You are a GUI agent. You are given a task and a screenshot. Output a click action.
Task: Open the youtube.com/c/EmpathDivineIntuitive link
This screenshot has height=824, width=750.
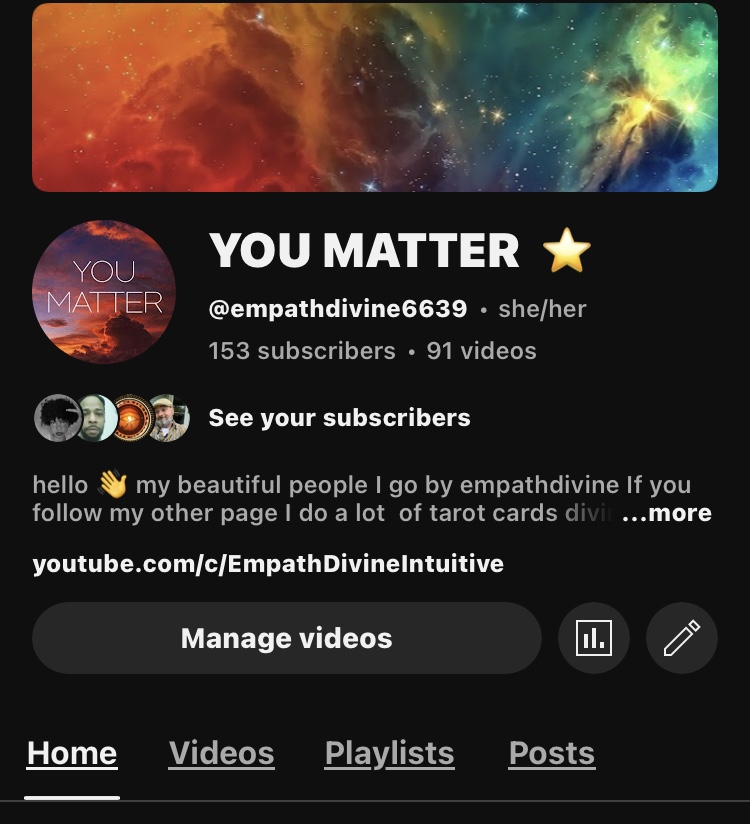[268, 564]
